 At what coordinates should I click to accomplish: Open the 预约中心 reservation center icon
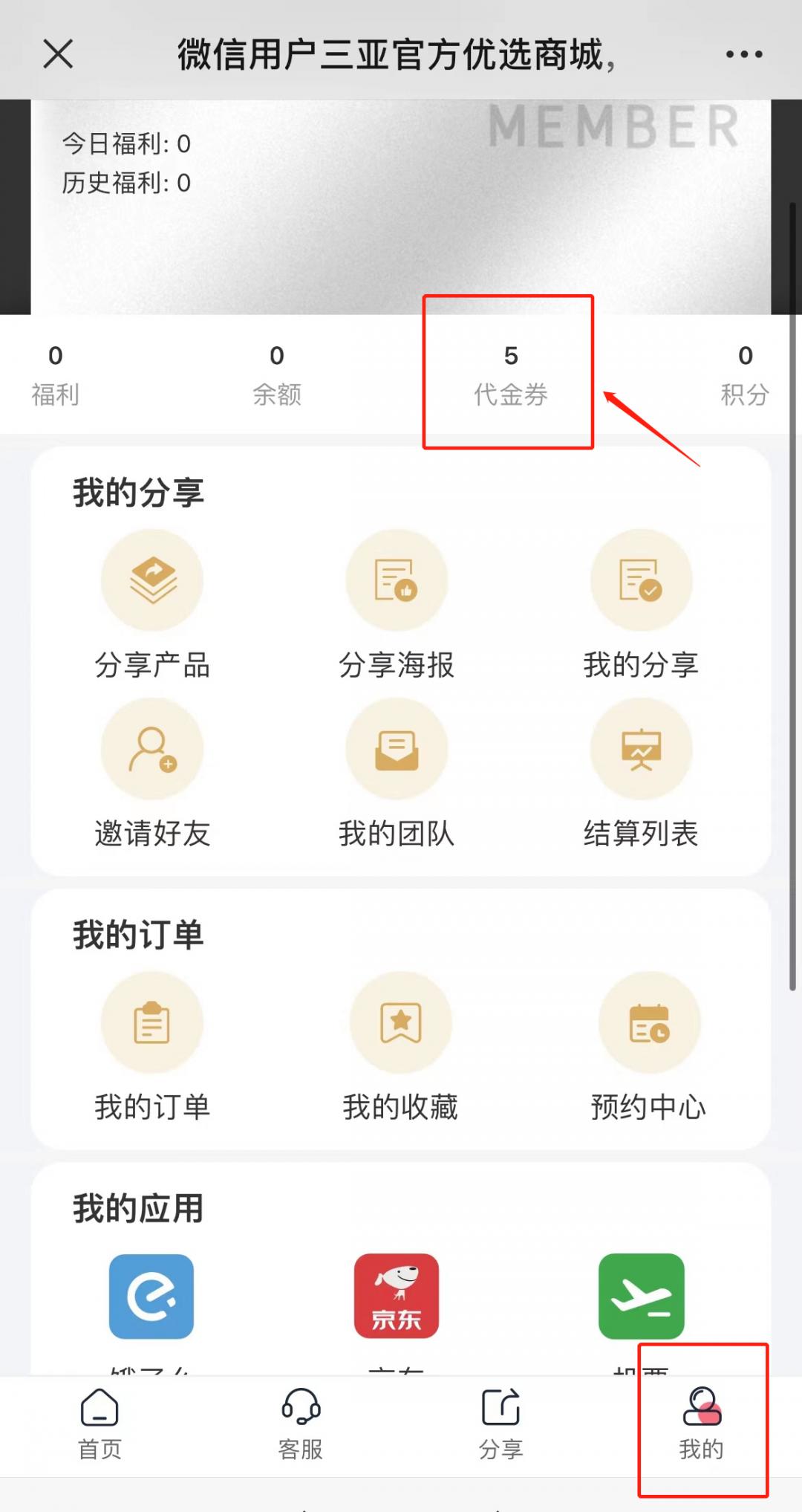pos(651,1022)
